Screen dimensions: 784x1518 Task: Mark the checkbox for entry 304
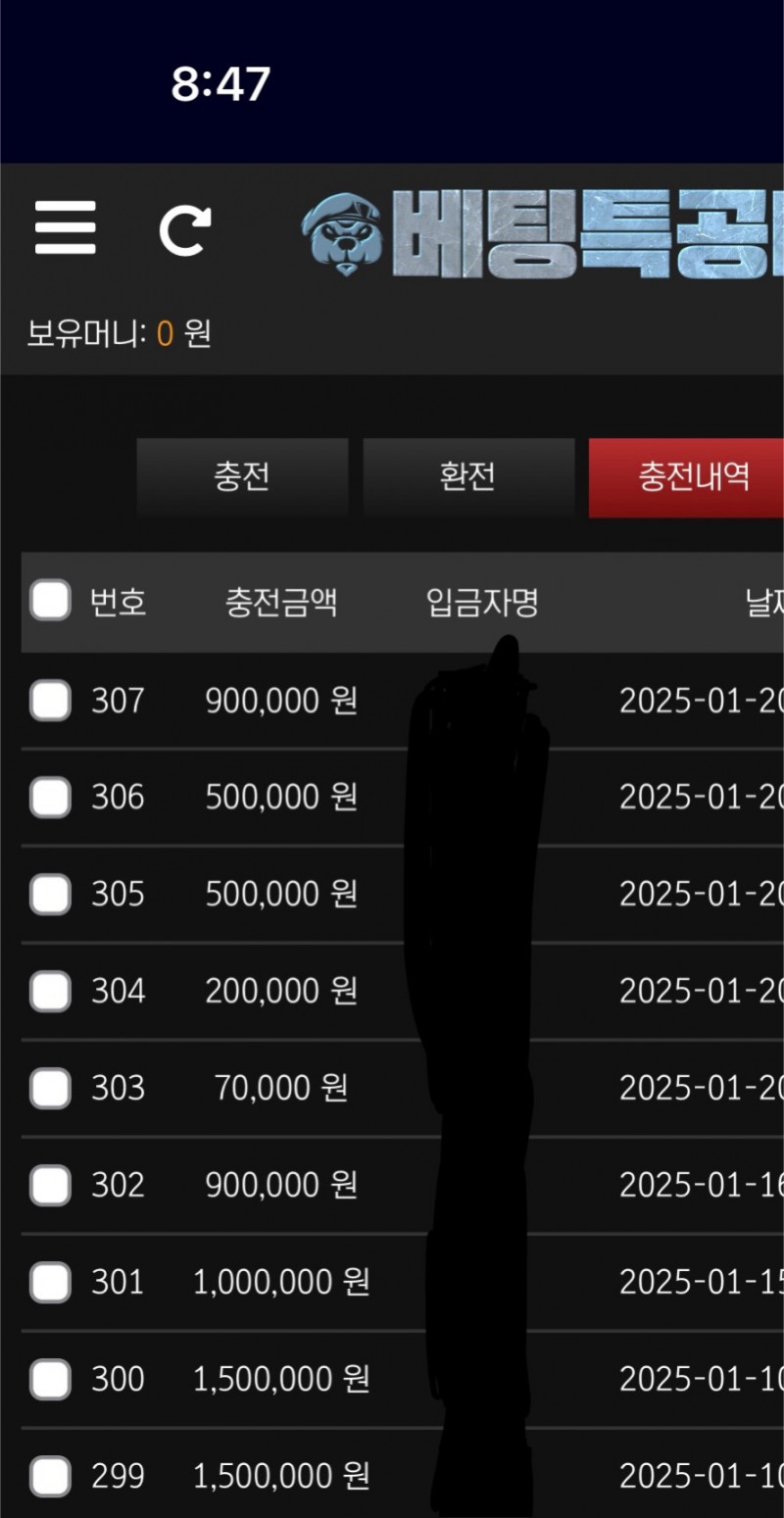pos(50,991)
